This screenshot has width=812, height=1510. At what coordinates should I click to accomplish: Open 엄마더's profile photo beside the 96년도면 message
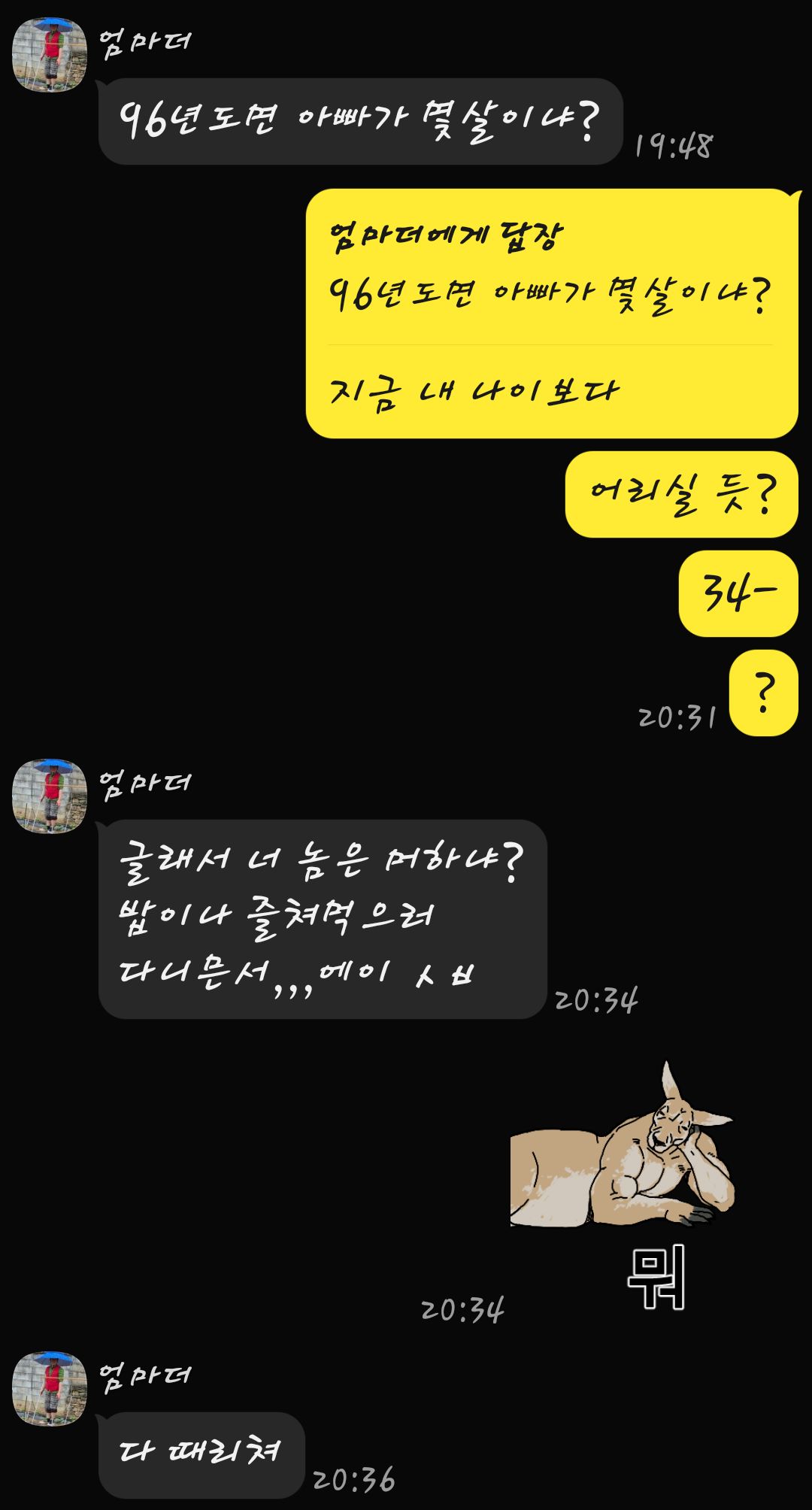click(x=50, y=55)
